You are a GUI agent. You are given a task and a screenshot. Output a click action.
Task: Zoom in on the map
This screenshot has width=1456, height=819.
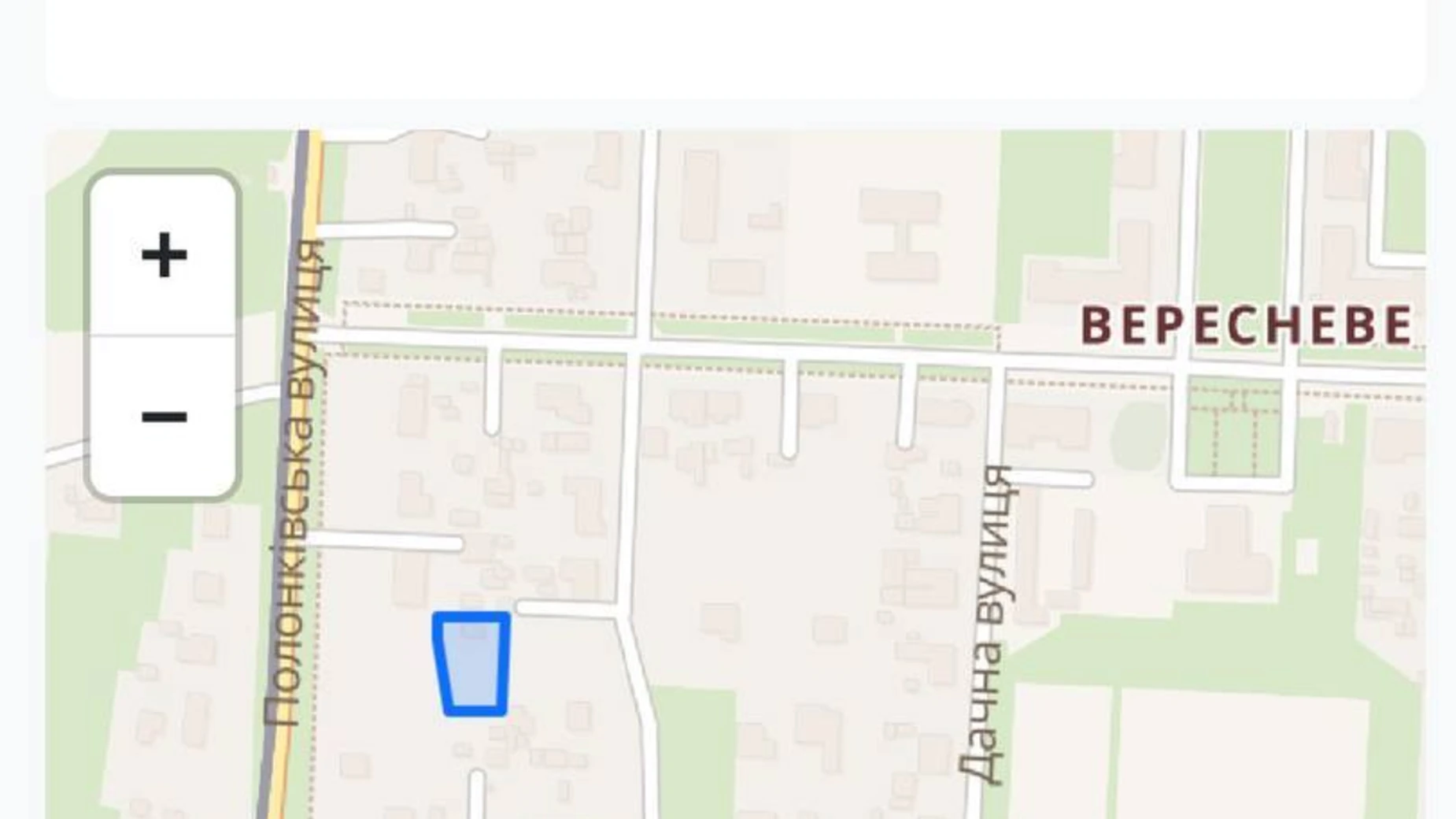pos(164,255)
